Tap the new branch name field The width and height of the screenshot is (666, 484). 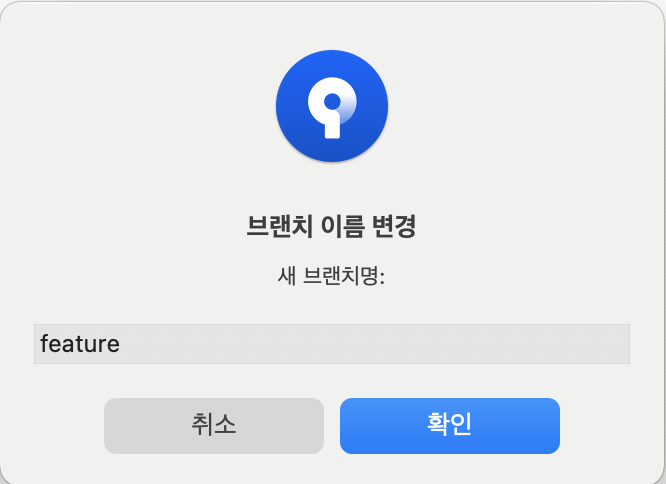click(331, 344)
